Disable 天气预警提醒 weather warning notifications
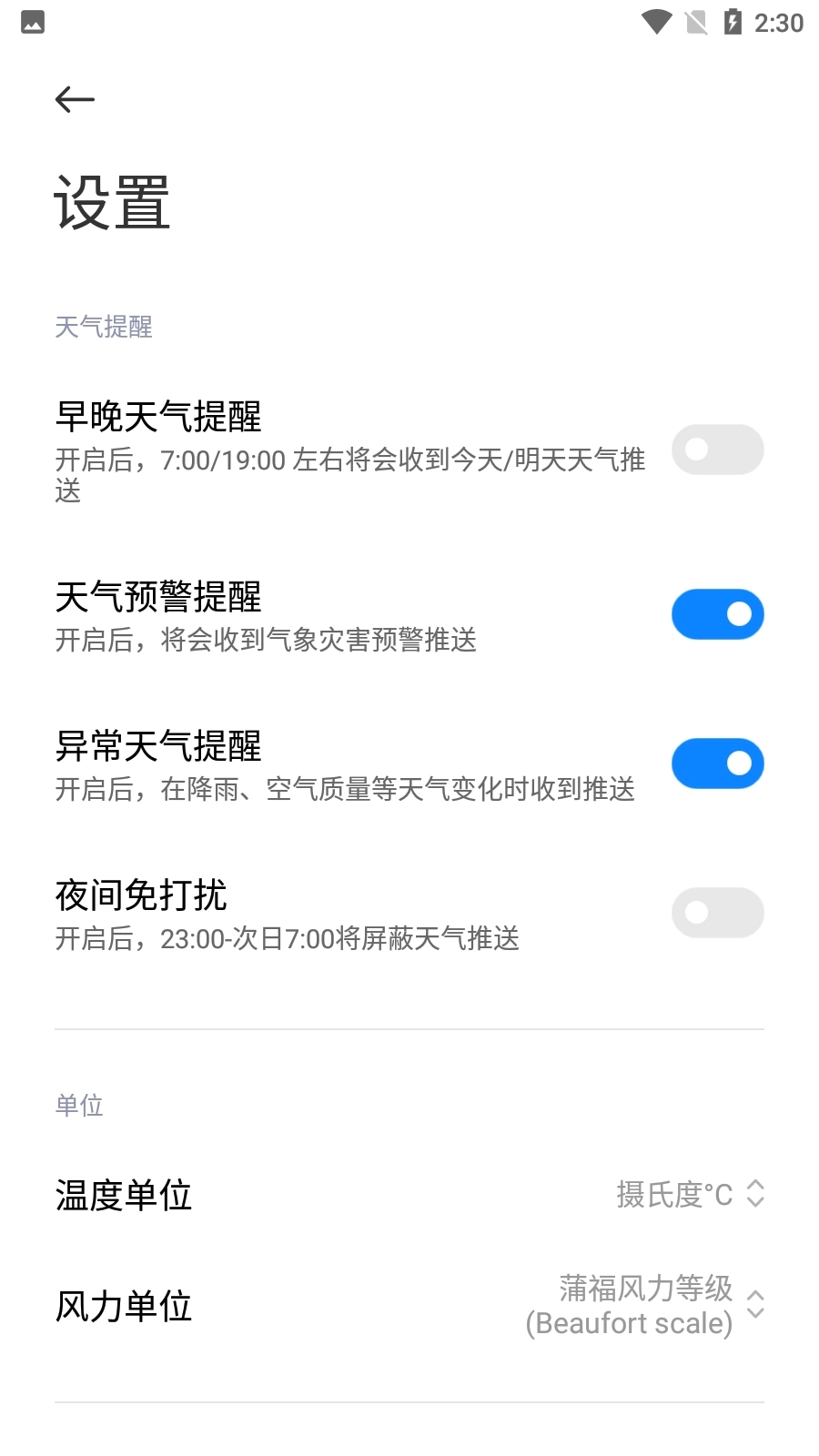 (x=717, y=614)
